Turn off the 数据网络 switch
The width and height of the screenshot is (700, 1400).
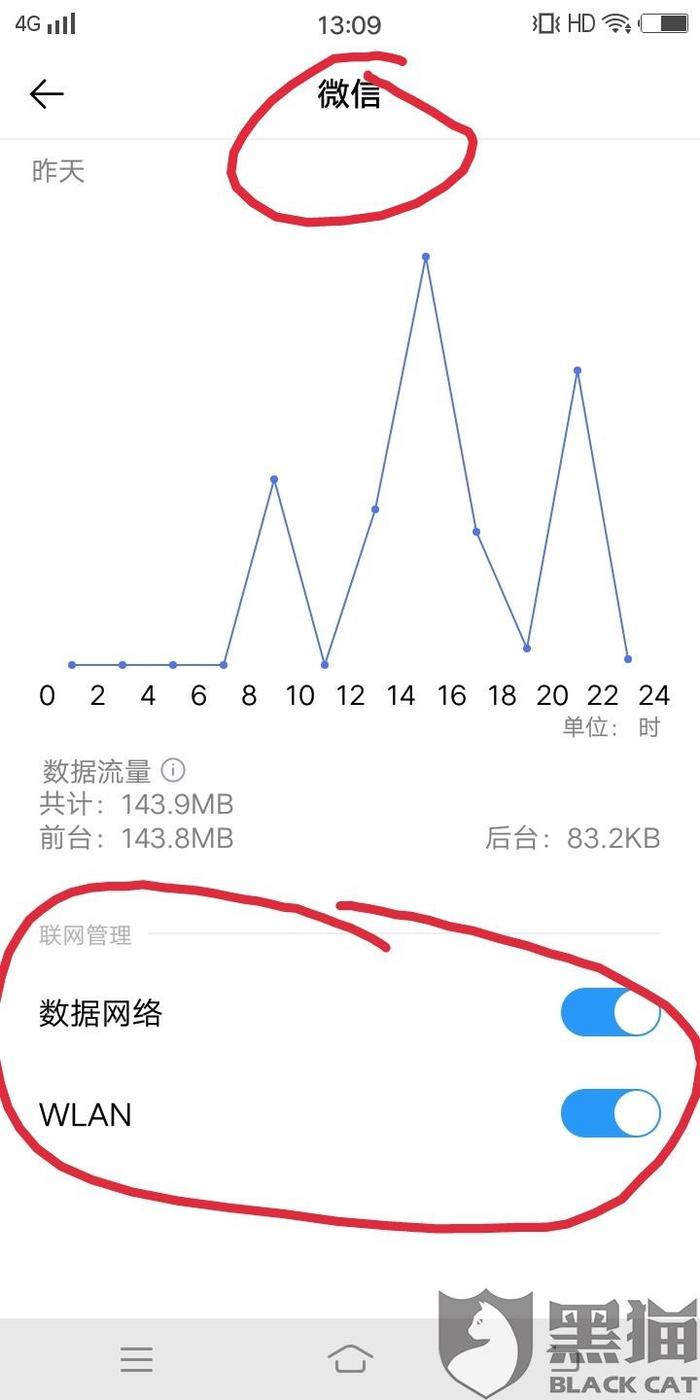(x=610, y=1013)
